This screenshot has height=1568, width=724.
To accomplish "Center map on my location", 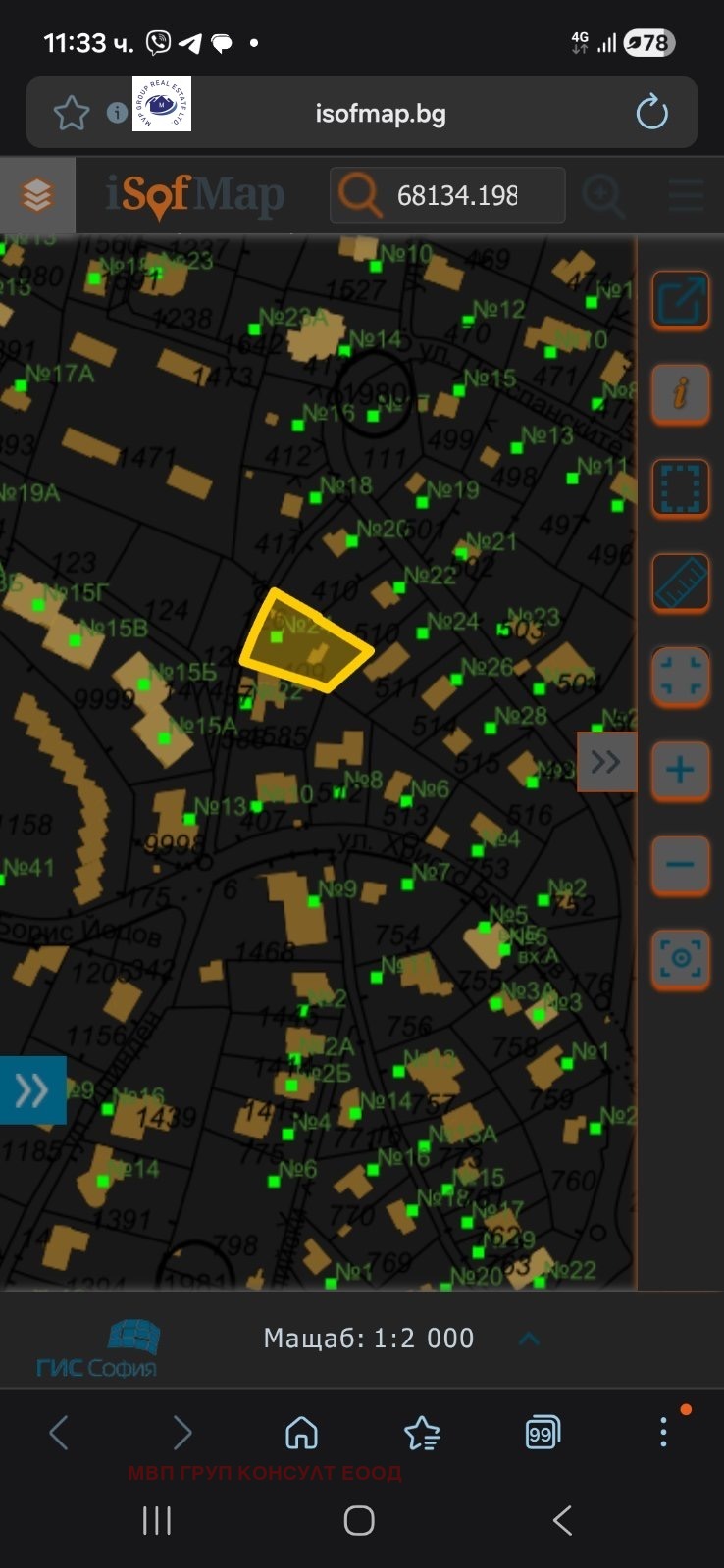I will (x=681, y=958).
